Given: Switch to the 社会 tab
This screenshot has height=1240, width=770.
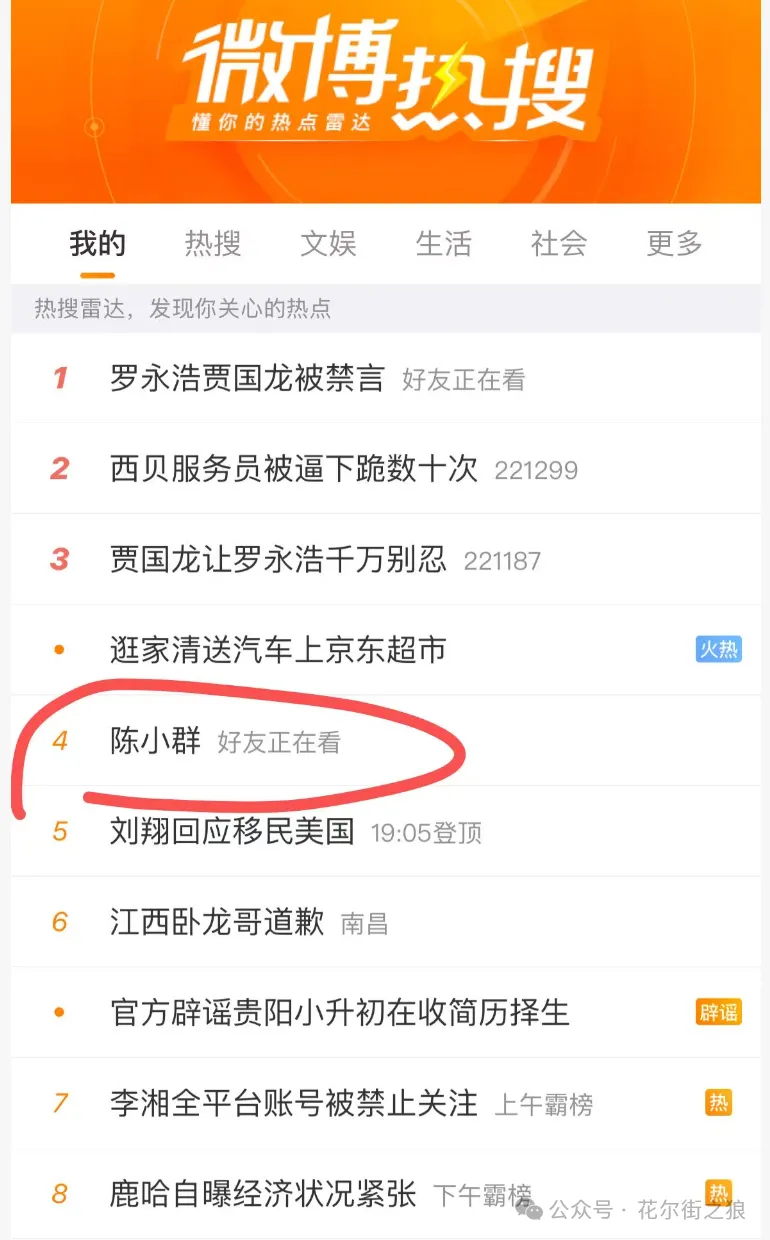Looking at the screenshot, I should click(558, 243).
